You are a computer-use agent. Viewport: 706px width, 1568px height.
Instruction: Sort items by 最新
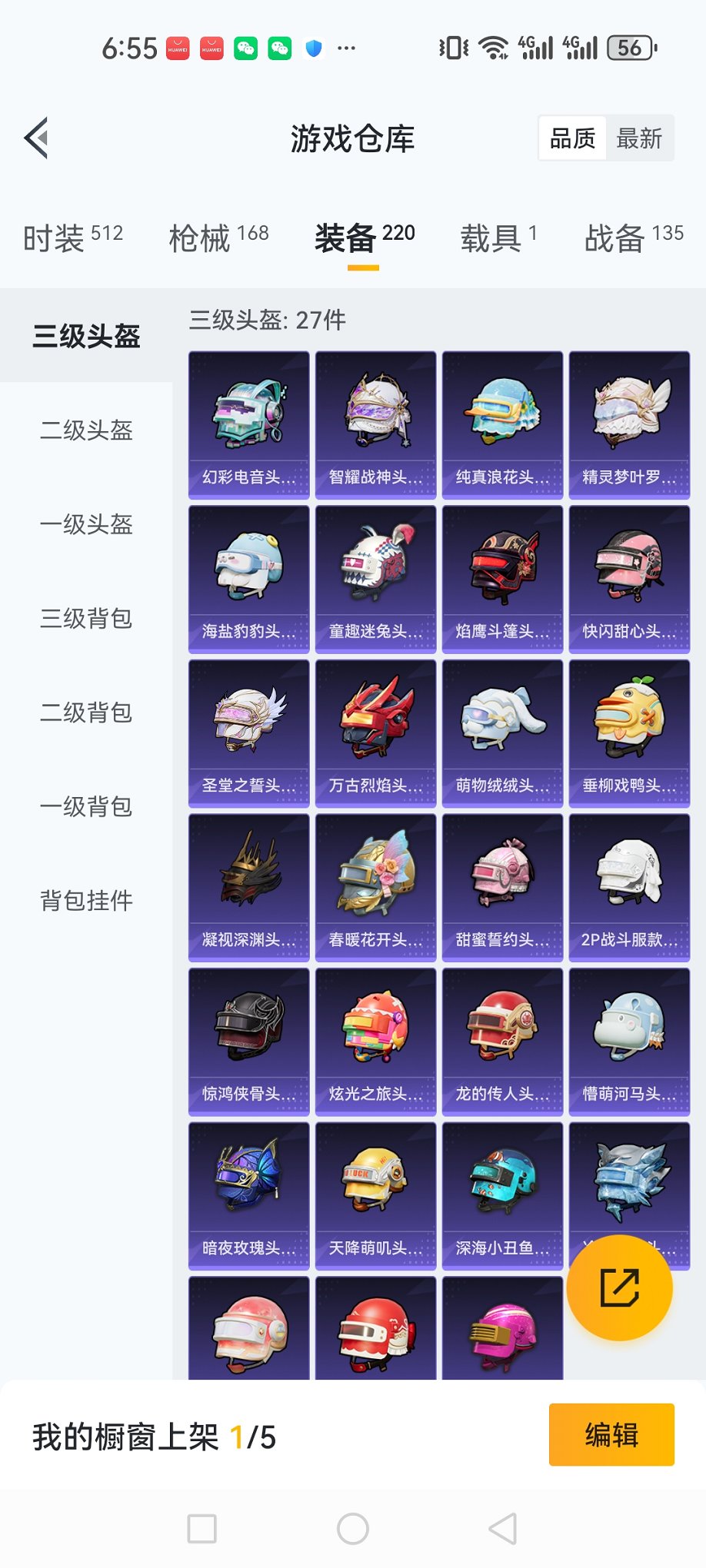pyautogui.click(x=638, y=138)
